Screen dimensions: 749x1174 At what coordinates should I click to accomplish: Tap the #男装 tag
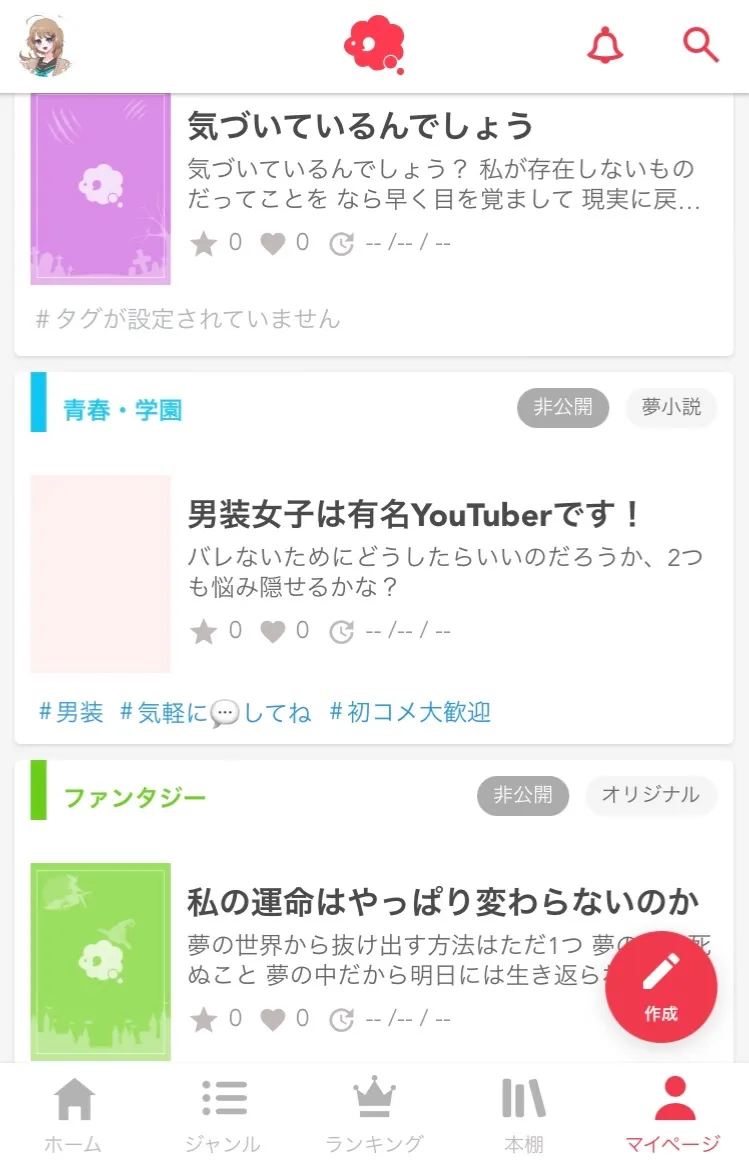[x=71, y=712]
